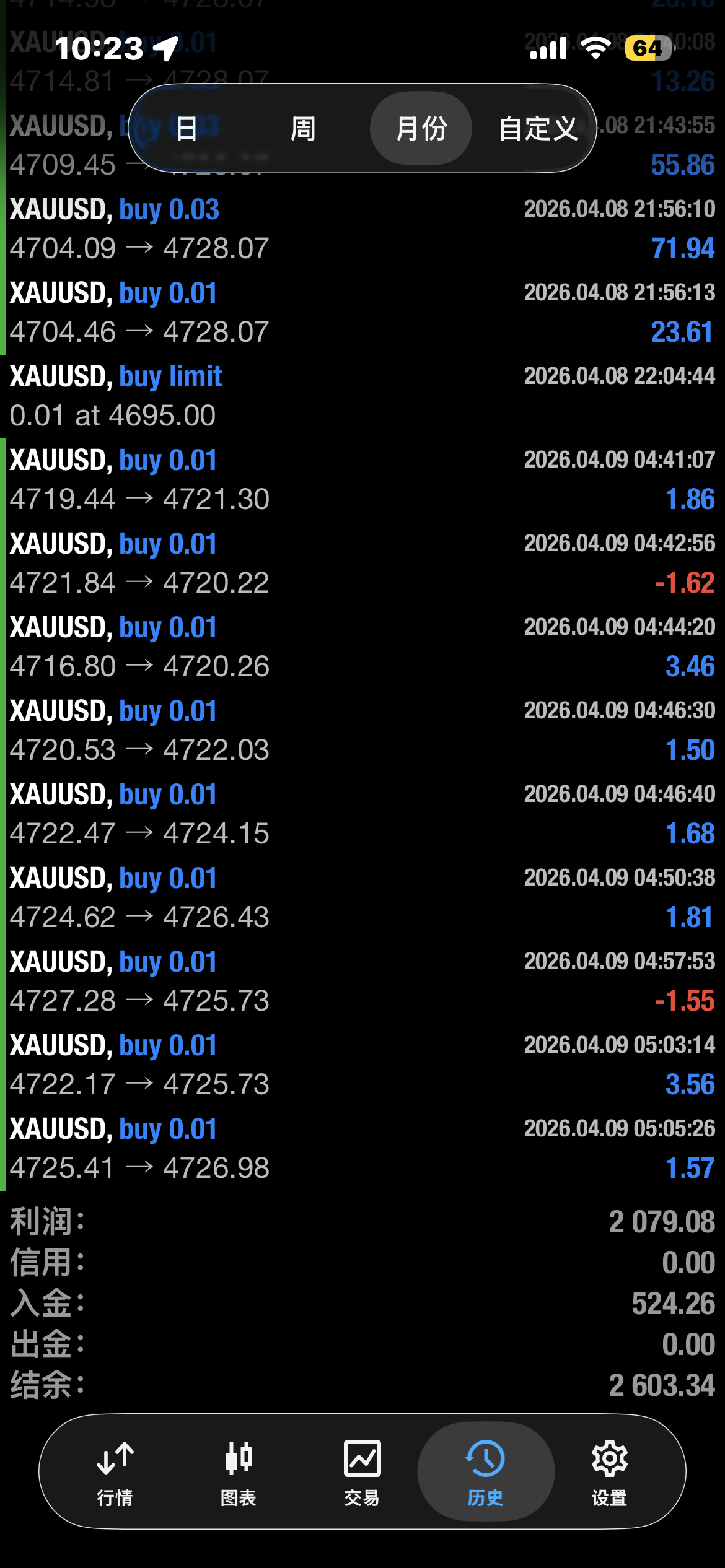Open the trade closed at 04:46:30
This screenshot has width=725, height=1568.
362,731
